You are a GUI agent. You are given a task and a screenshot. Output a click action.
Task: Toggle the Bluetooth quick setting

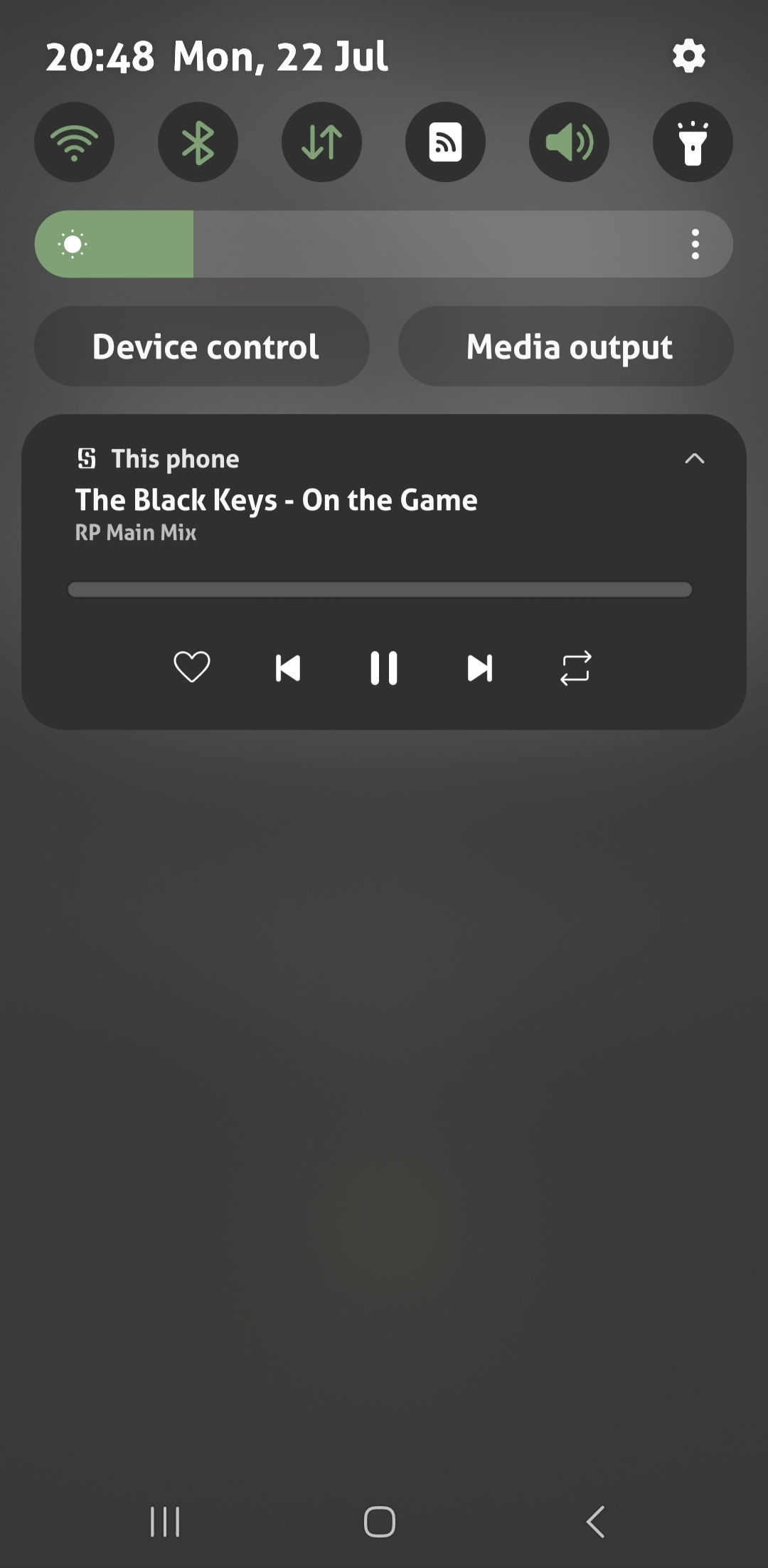coord(198,142)
